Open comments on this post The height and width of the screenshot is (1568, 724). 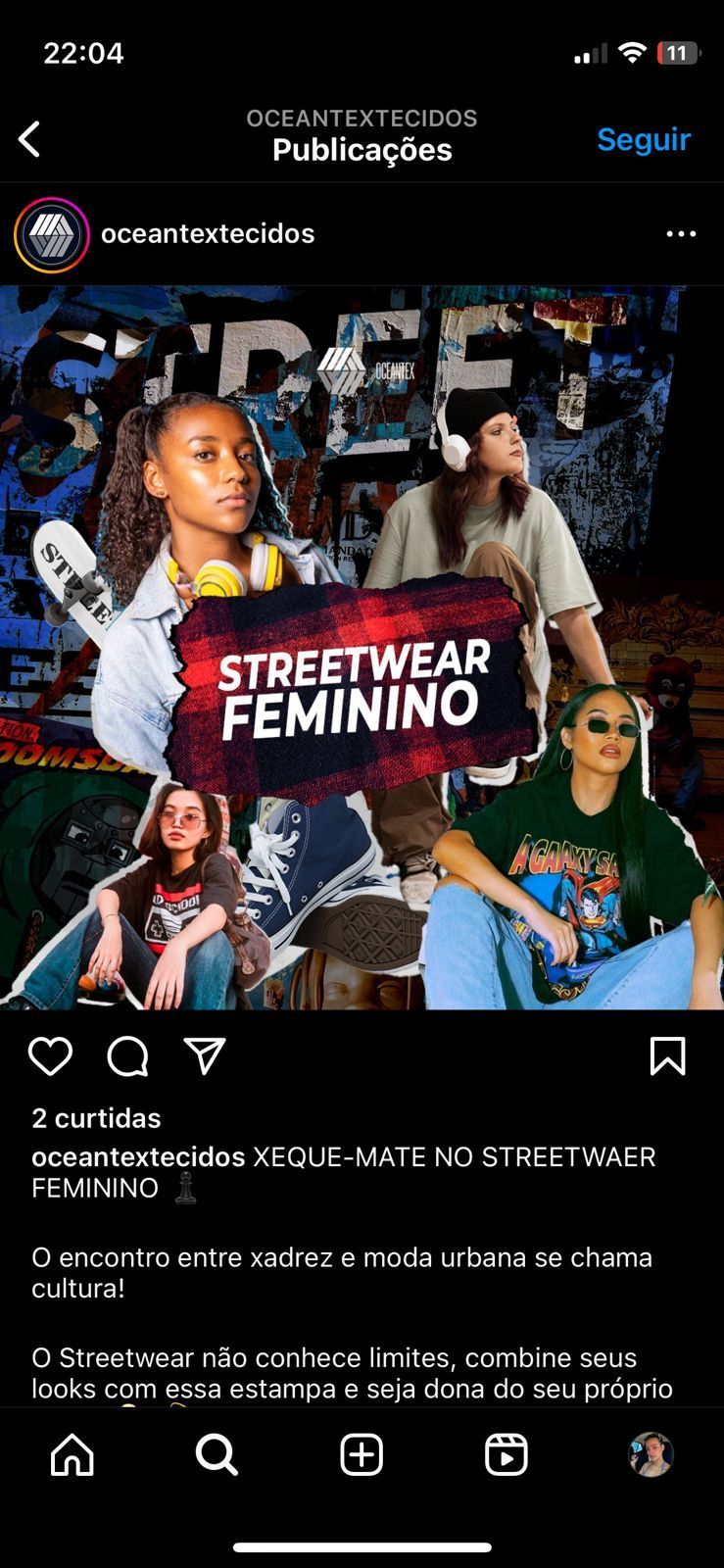[127, 1056]
